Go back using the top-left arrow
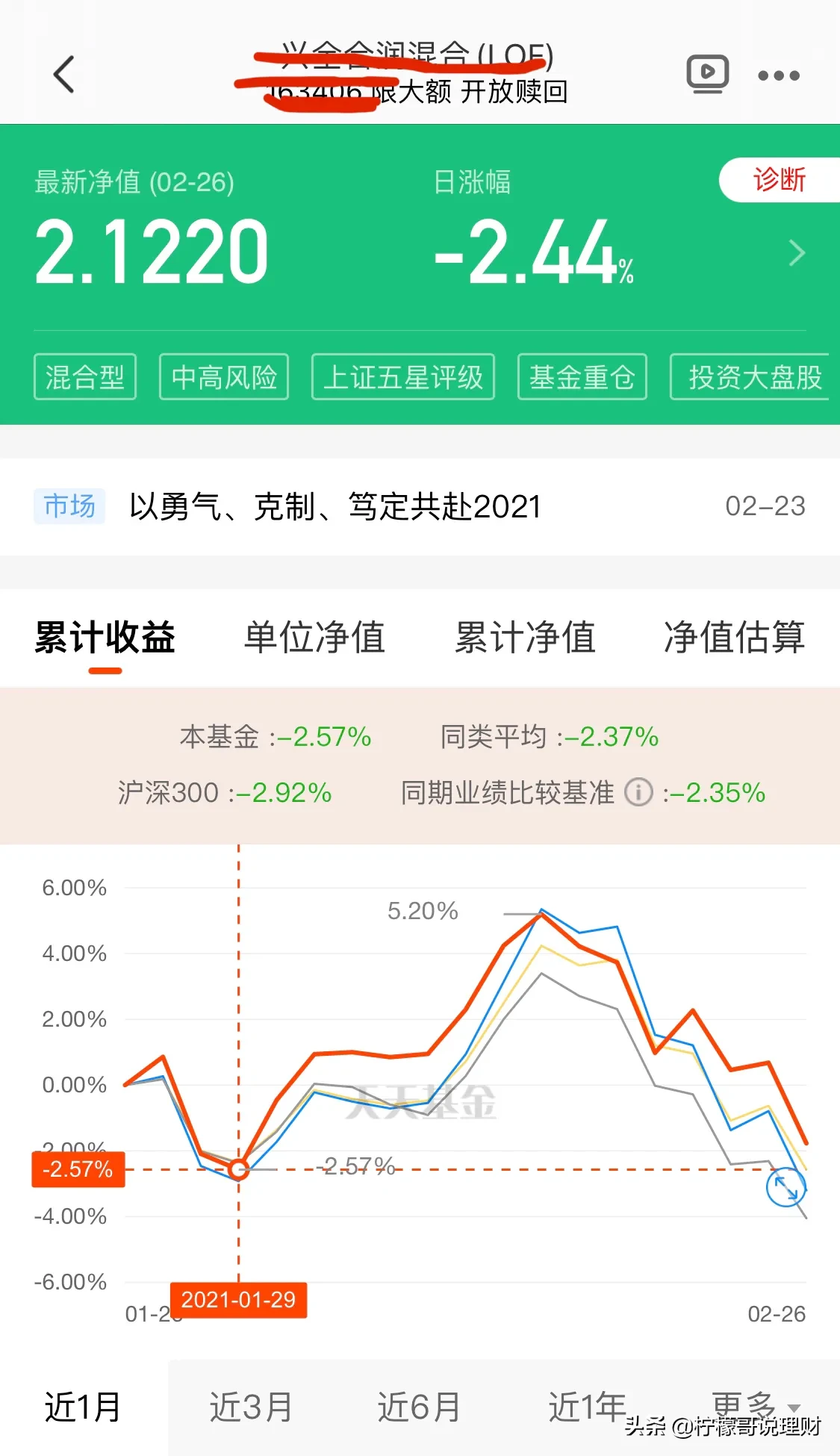Screen dimensions: 840x1456 64,74
